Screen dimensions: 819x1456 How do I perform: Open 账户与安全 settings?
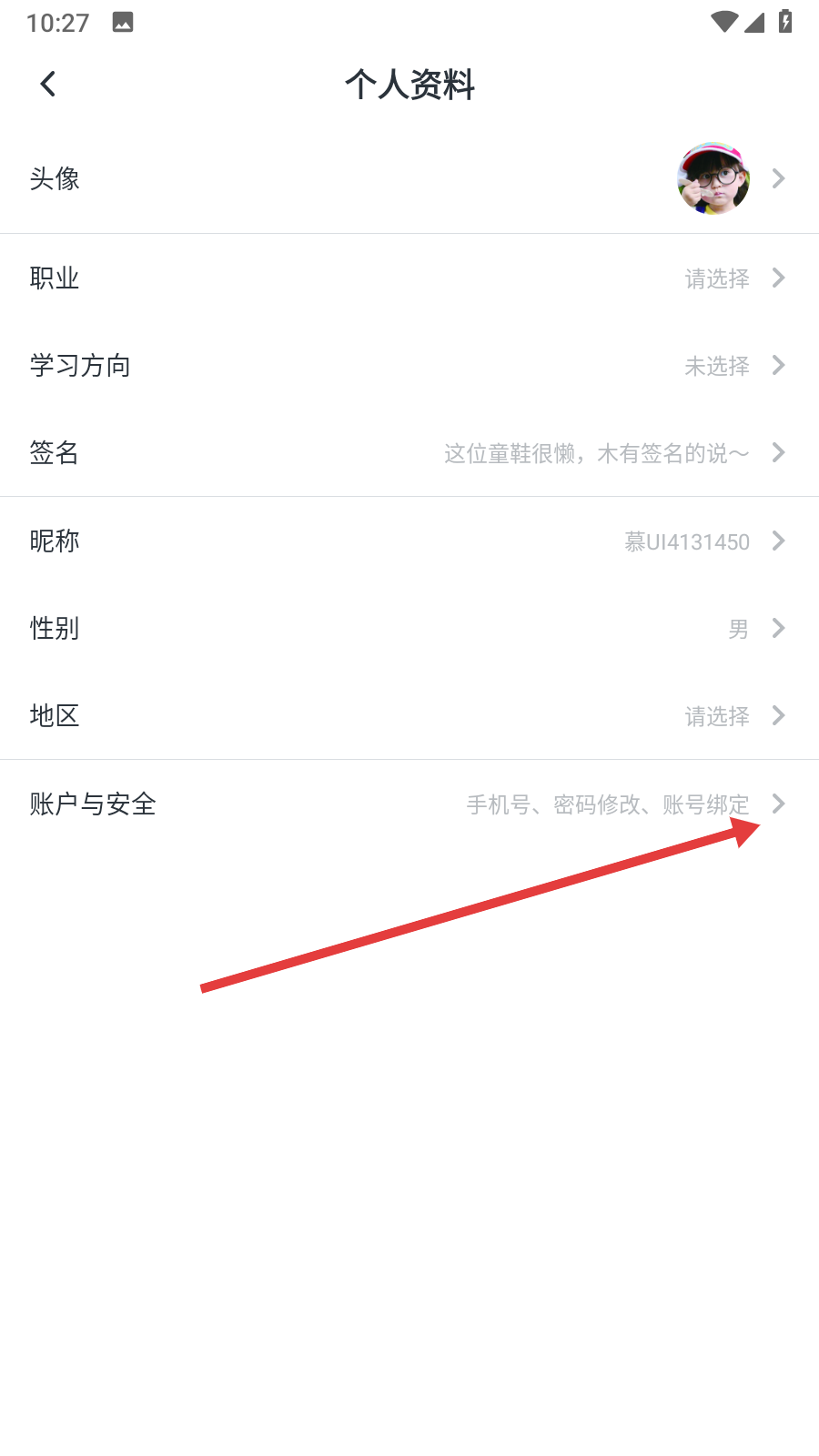tap(409, 804)
